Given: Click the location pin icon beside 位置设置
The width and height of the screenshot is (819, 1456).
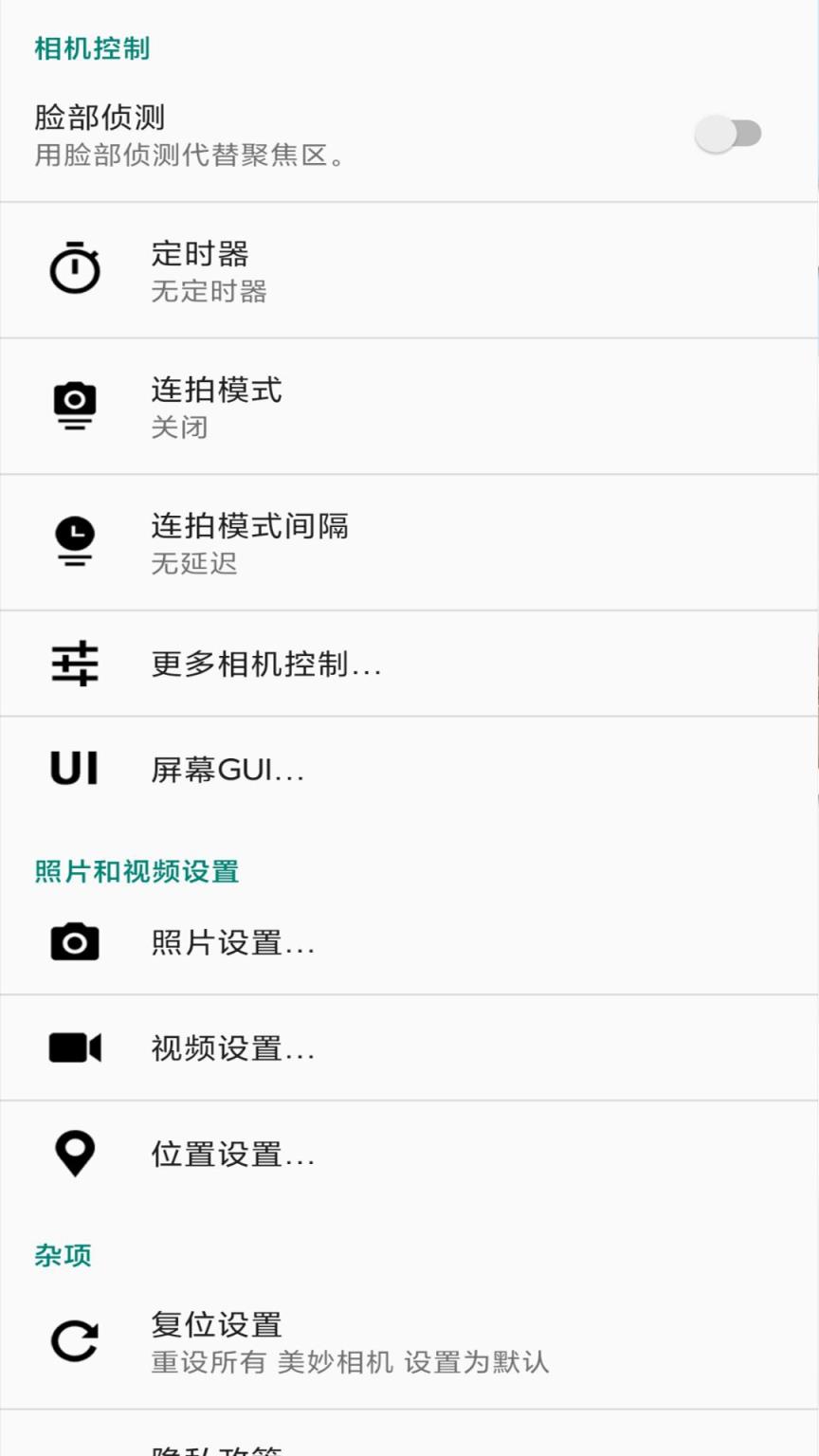Looking at the screenshot, I should point(75,1154).
